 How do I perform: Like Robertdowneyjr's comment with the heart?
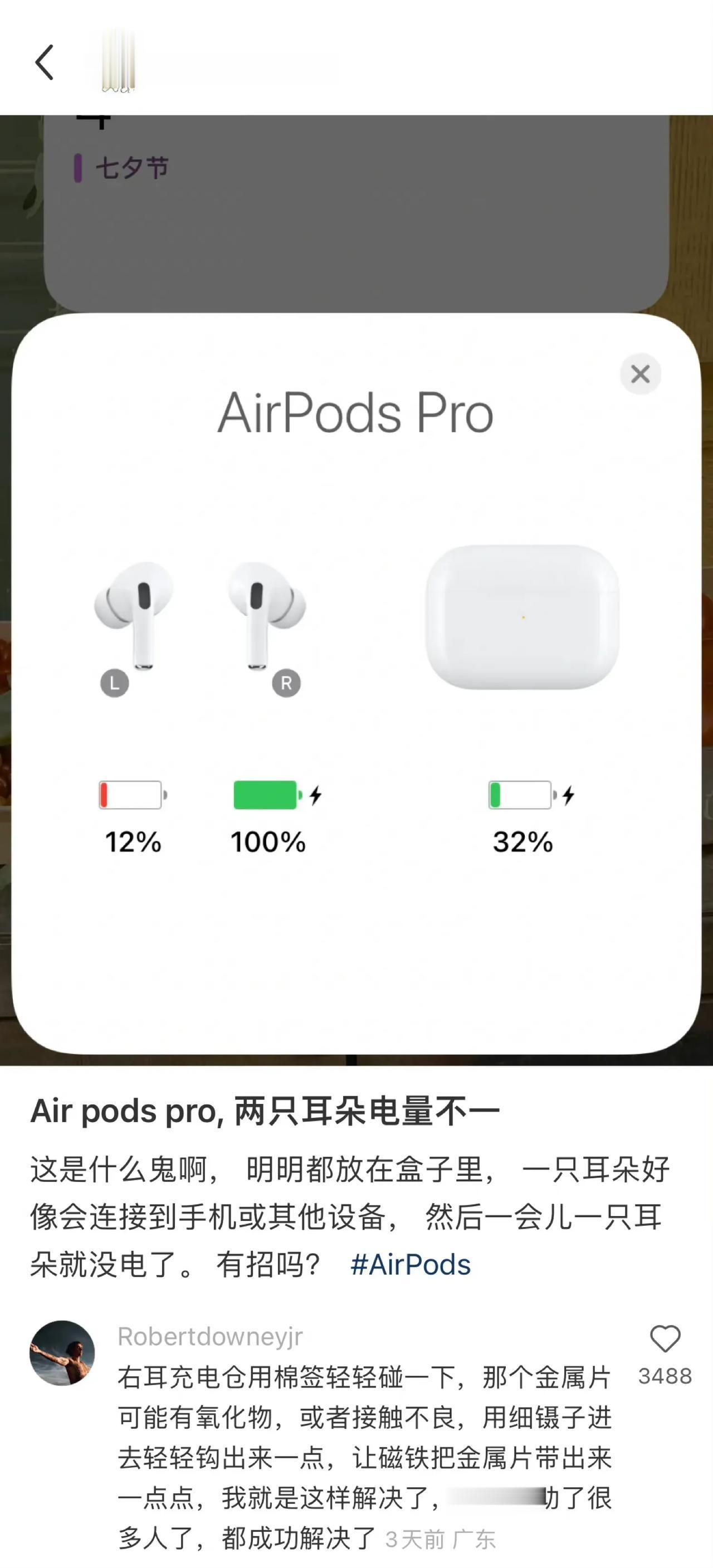[665, 1340]
